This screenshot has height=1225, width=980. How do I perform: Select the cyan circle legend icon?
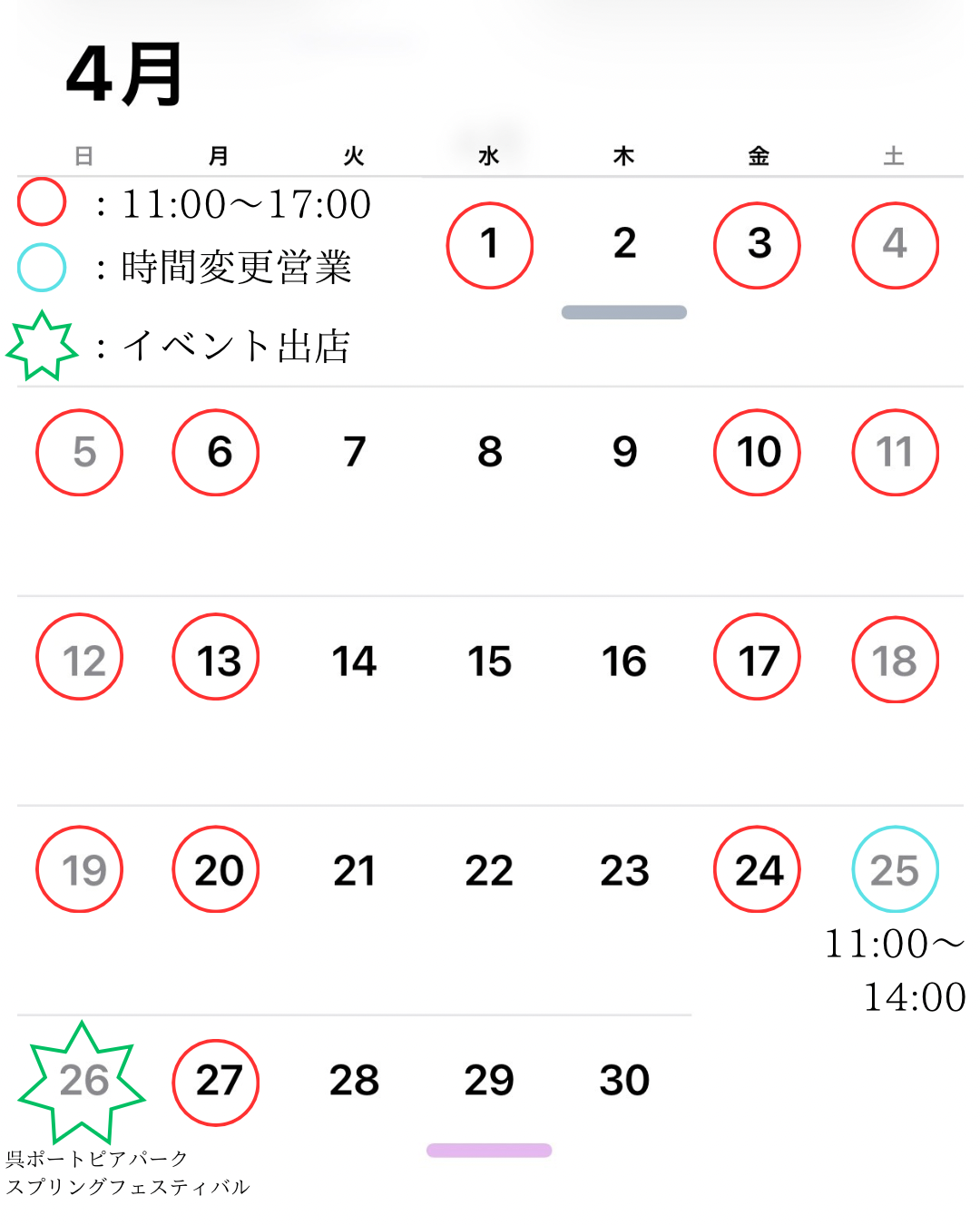(x=41, y=269)
